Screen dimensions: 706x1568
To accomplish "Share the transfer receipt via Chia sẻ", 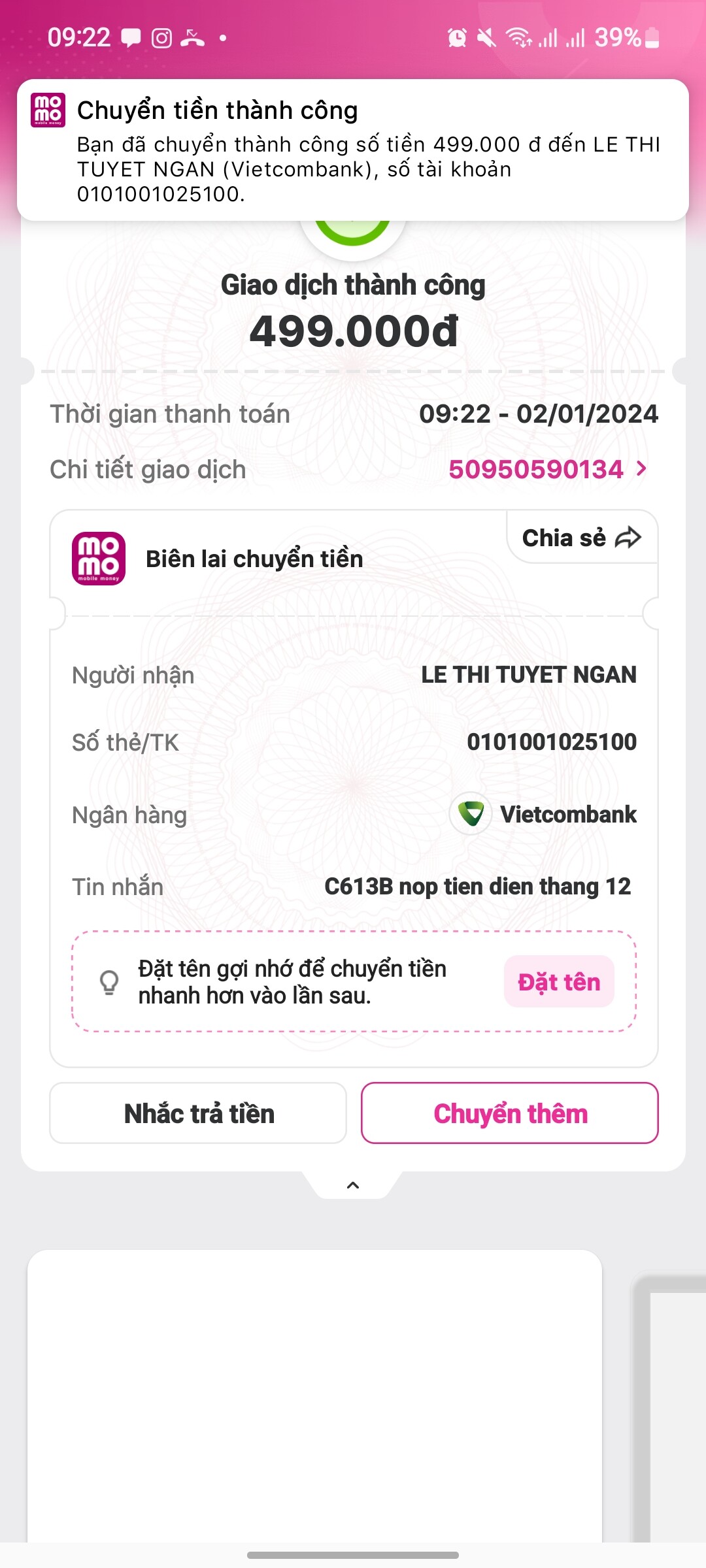I will pyautogui.click(x=581, y=538).
